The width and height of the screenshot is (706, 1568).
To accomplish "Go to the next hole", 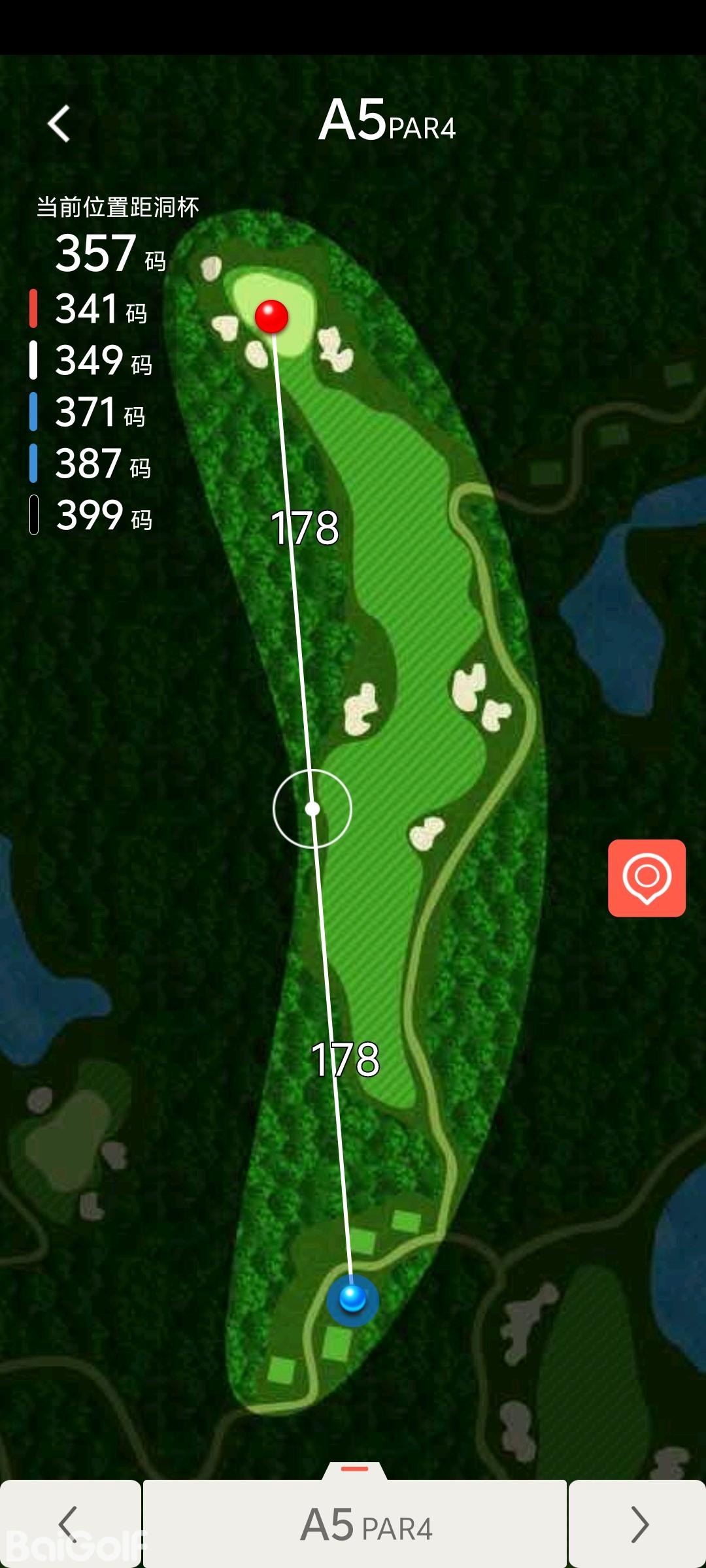I will (637, 1524).
